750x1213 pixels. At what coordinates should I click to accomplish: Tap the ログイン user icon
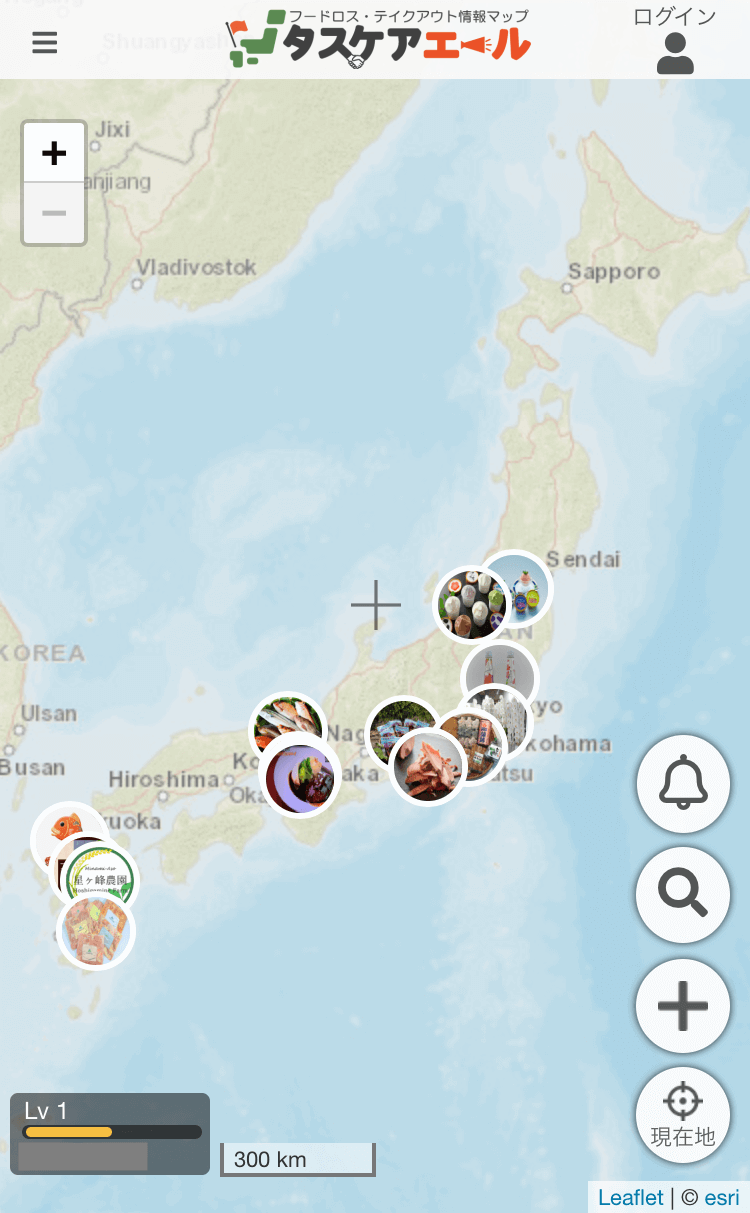(675, 52)
